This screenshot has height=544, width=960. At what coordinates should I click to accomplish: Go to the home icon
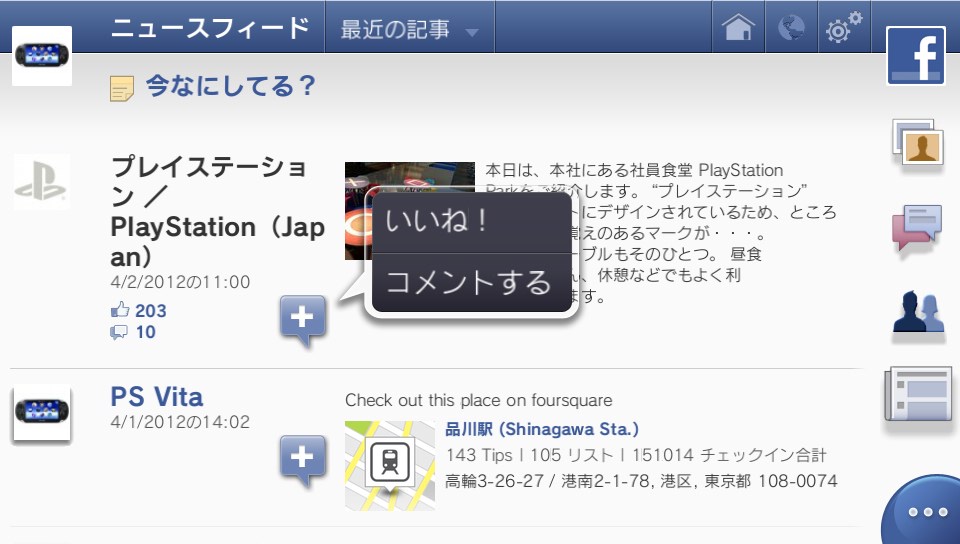[737, 28]
